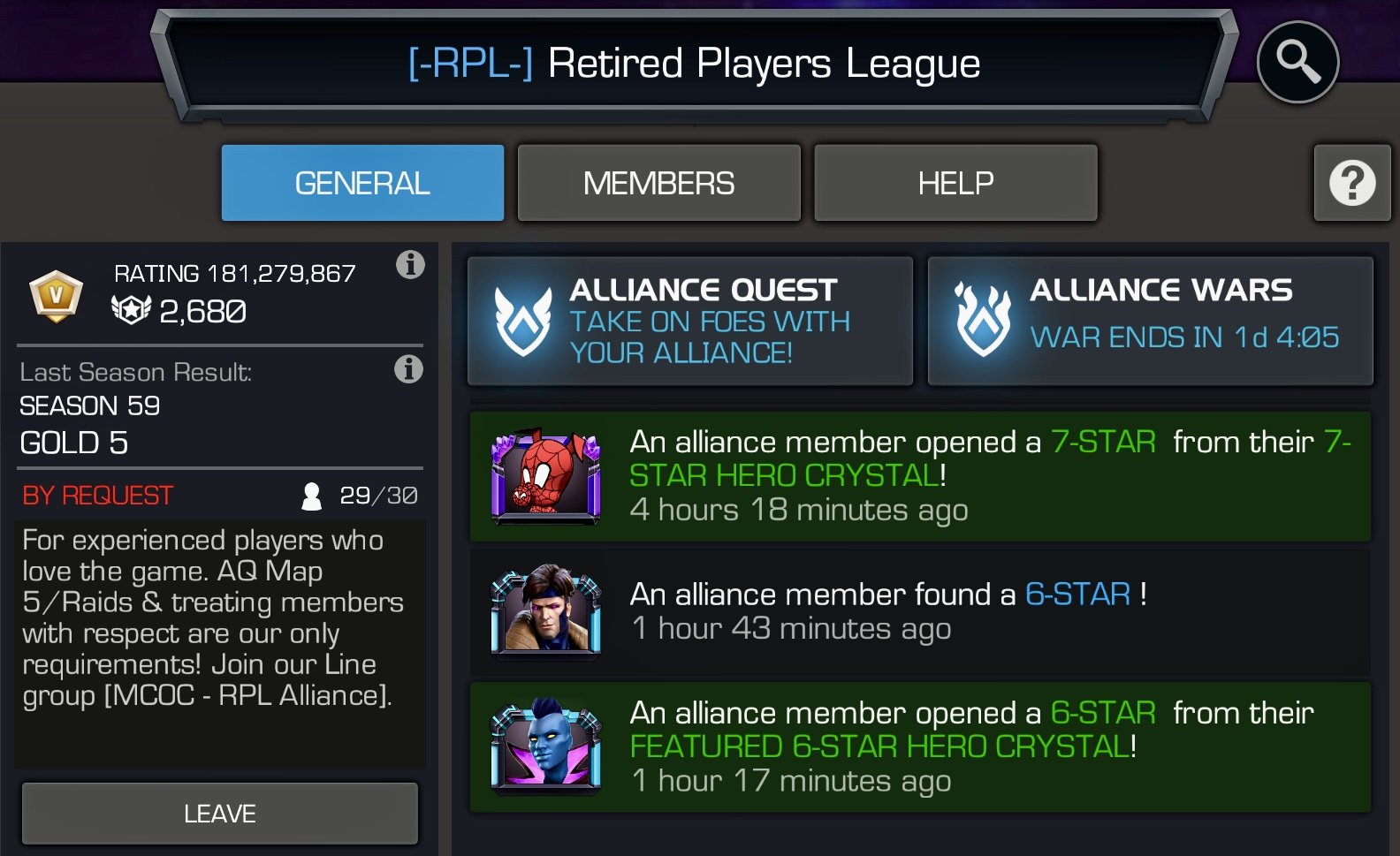Open the question mark help icon
The width and height of the screenshot is (1400, 856).
tap(1351, 183)
